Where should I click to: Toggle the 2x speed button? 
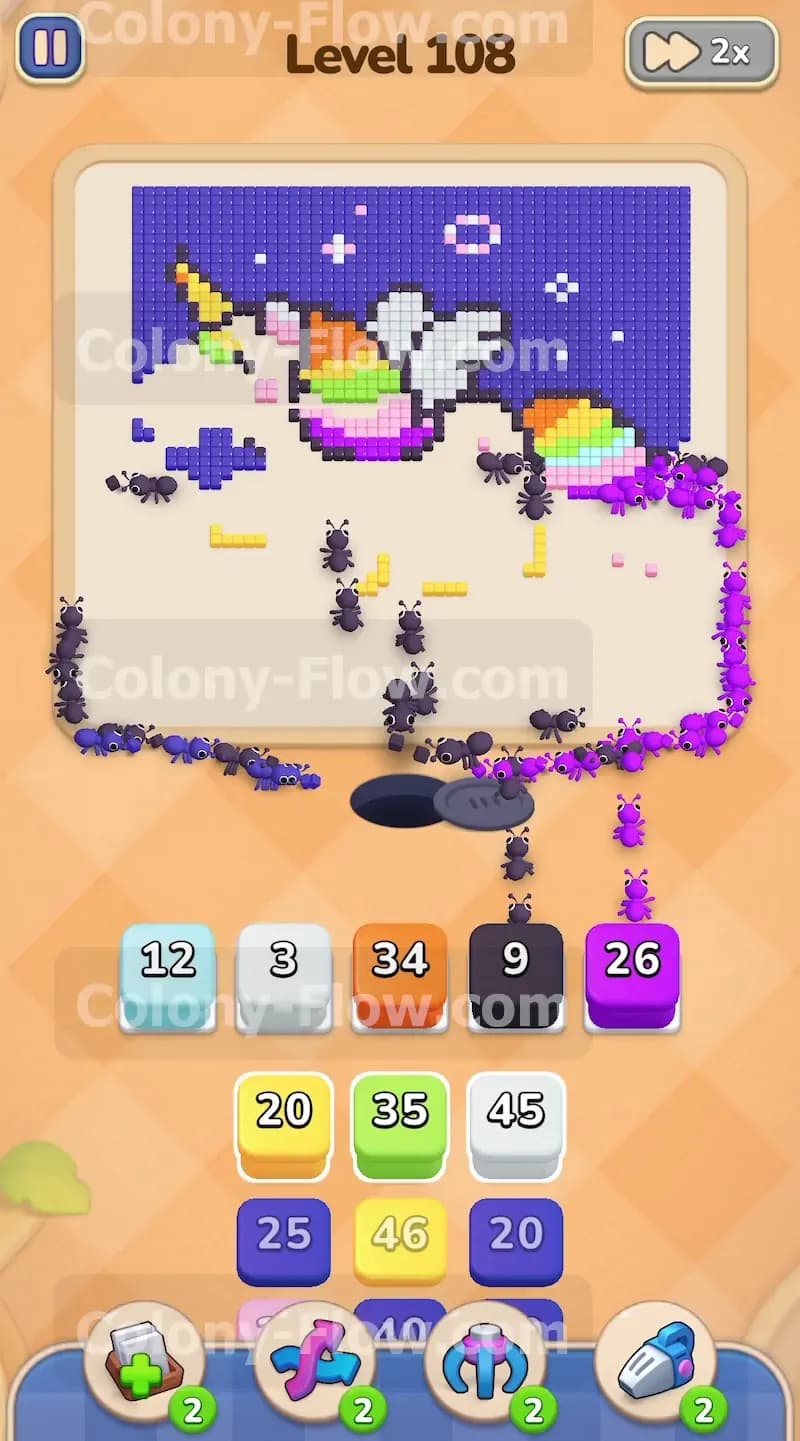click(702, 52)
